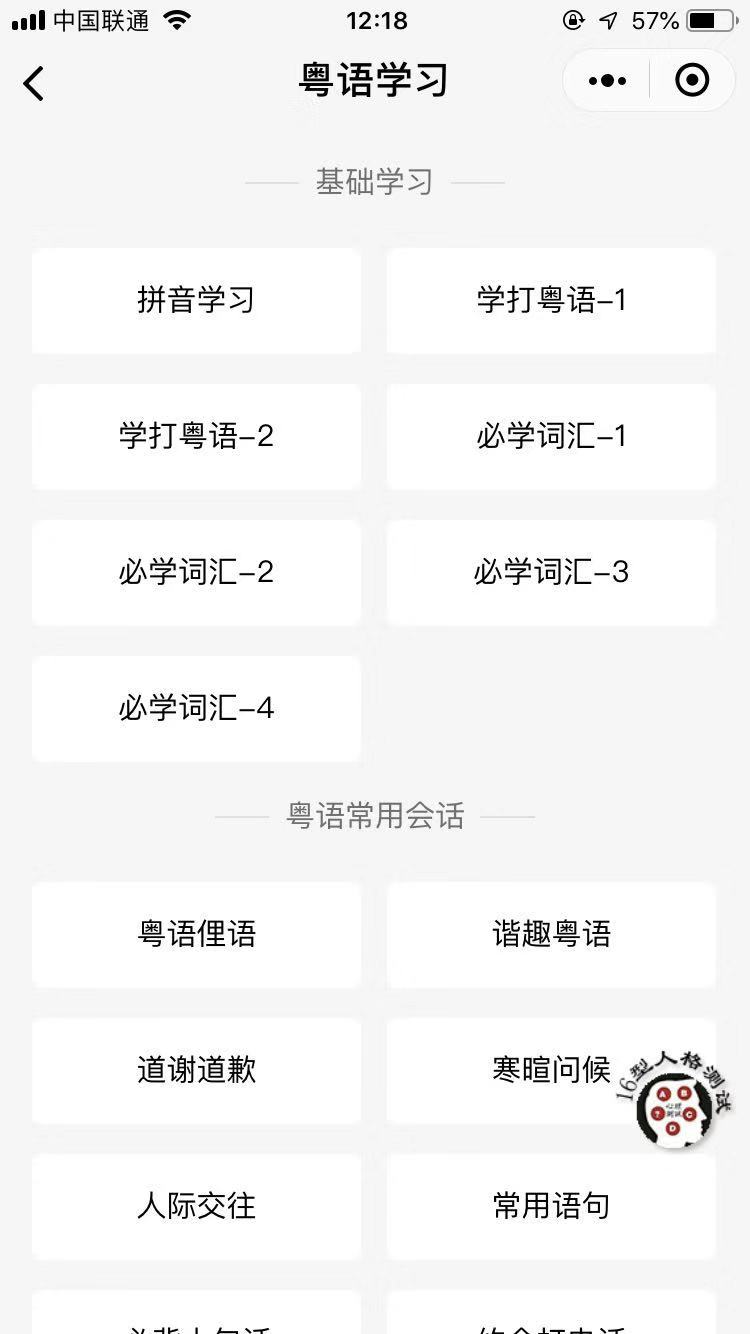
Task: Select 必学词汇-4
Action: [x=196, y=708]
